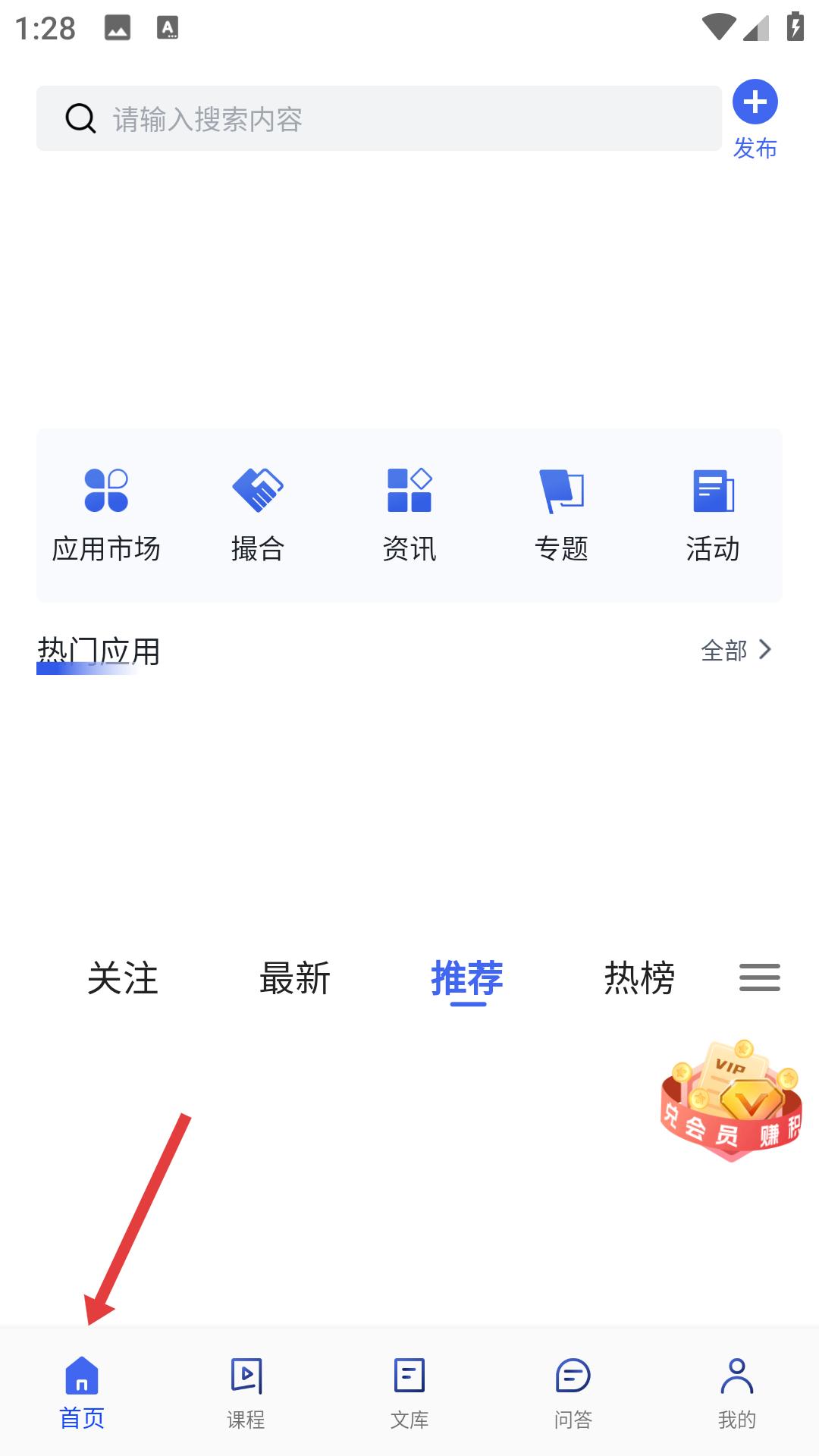This screenshot has height=1456, width=819.
Task: Tap the search box
Action: coord(379,118)
